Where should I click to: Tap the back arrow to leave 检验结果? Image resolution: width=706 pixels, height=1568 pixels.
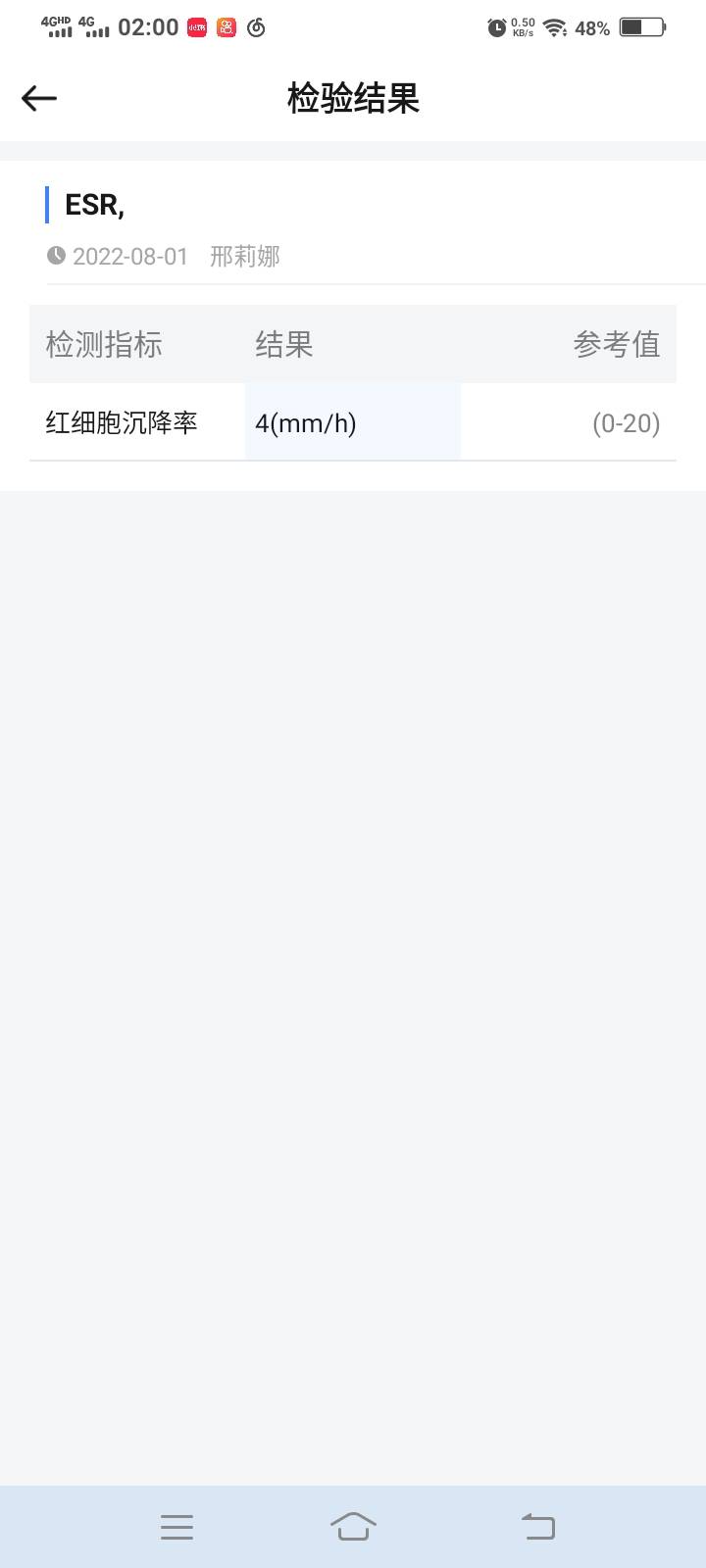tap(37, 98)
